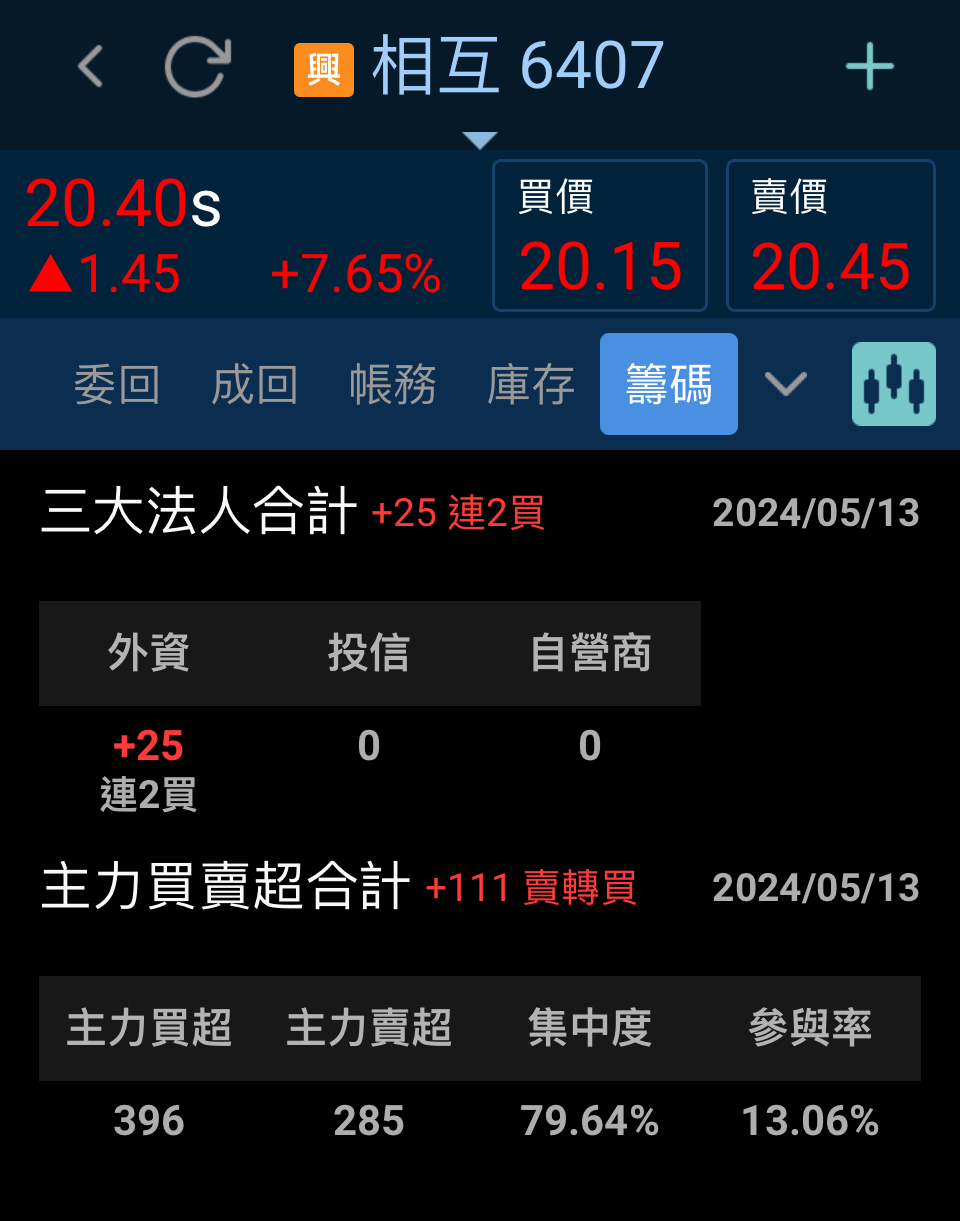Image resolution: width=960 pixels, height=1221 pixels.
Task: Open the candlestick chart view
Action: coord(893,383)
